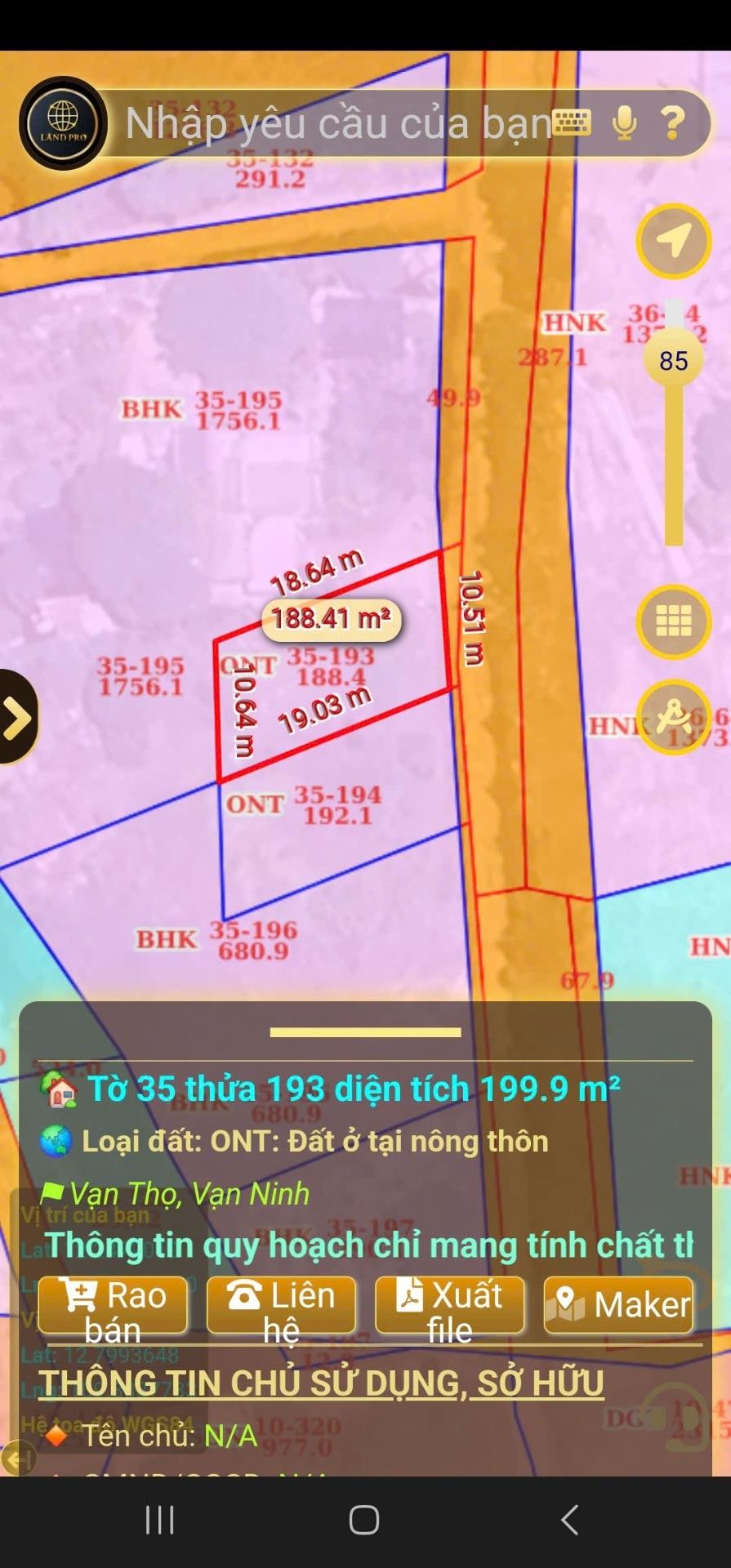
Task: Tap the info panel drag handle
Action: coord(365,1032)
